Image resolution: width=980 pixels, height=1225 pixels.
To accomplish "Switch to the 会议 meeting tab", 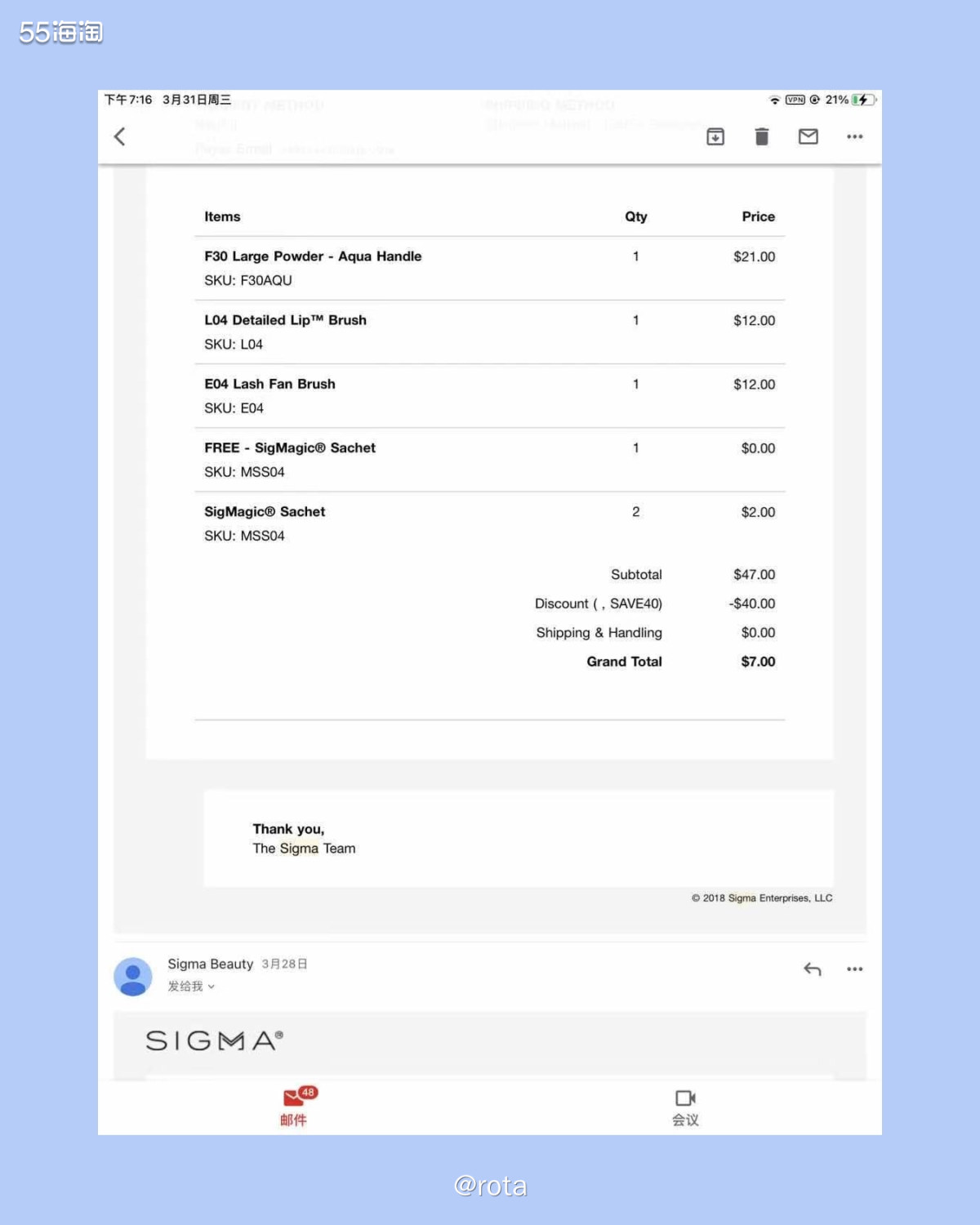I will 685,1107.
